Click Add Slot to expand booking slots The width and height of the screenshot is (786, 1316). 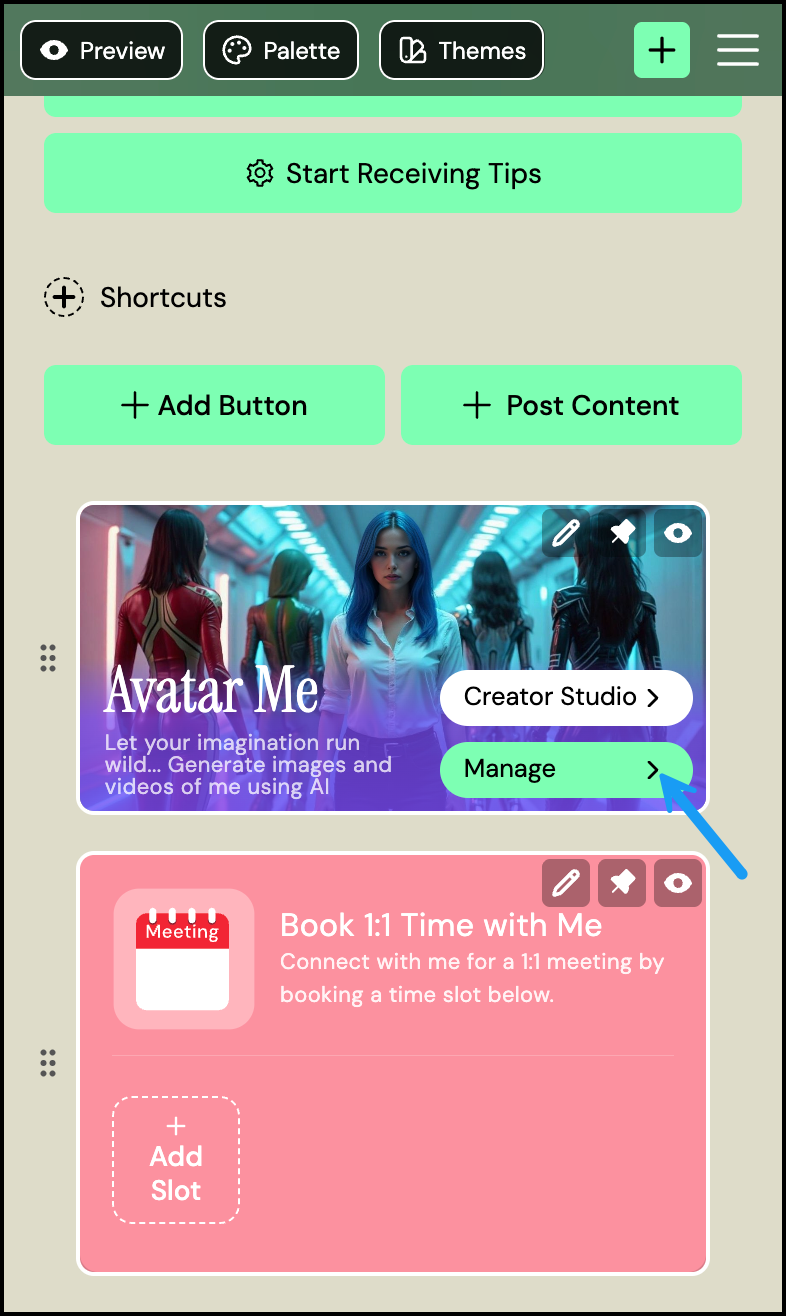pos(175,1158)
